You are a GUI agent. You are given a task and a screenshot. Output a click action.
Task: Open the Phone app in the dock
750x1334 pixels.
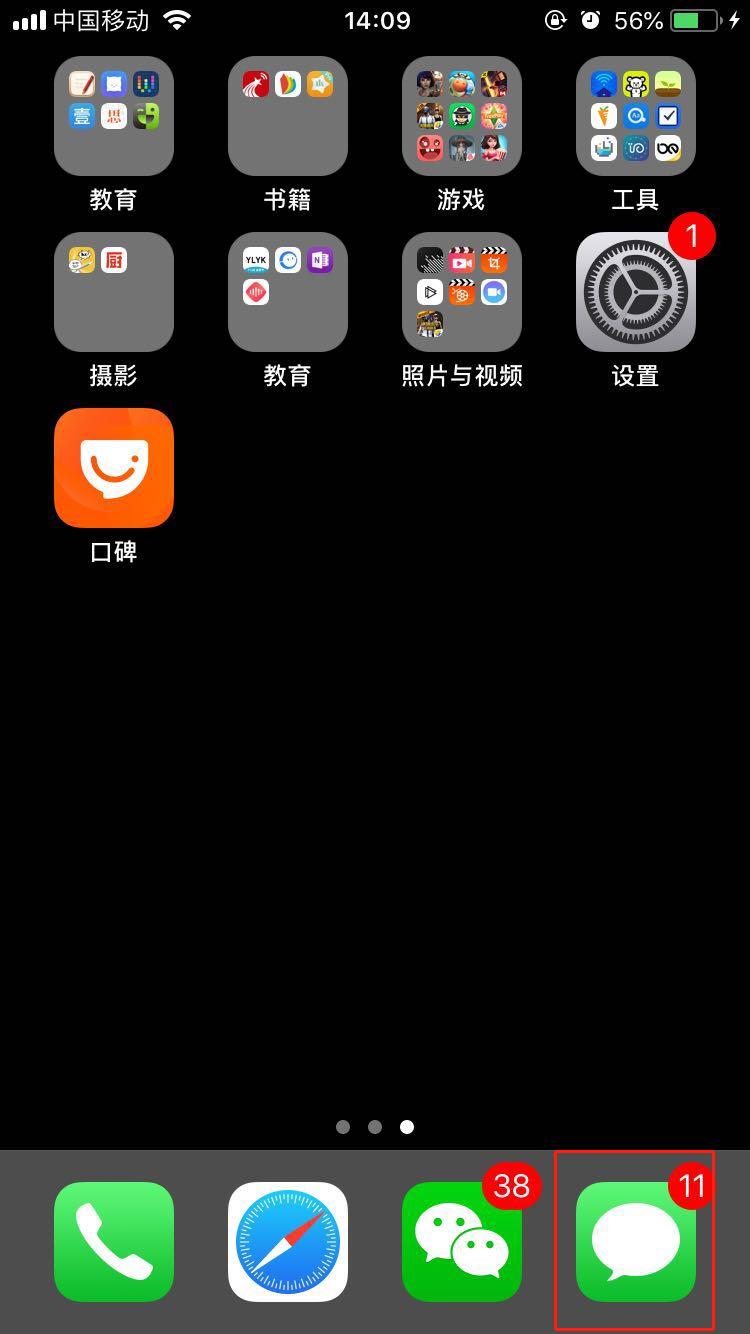tap(113, 1242)
